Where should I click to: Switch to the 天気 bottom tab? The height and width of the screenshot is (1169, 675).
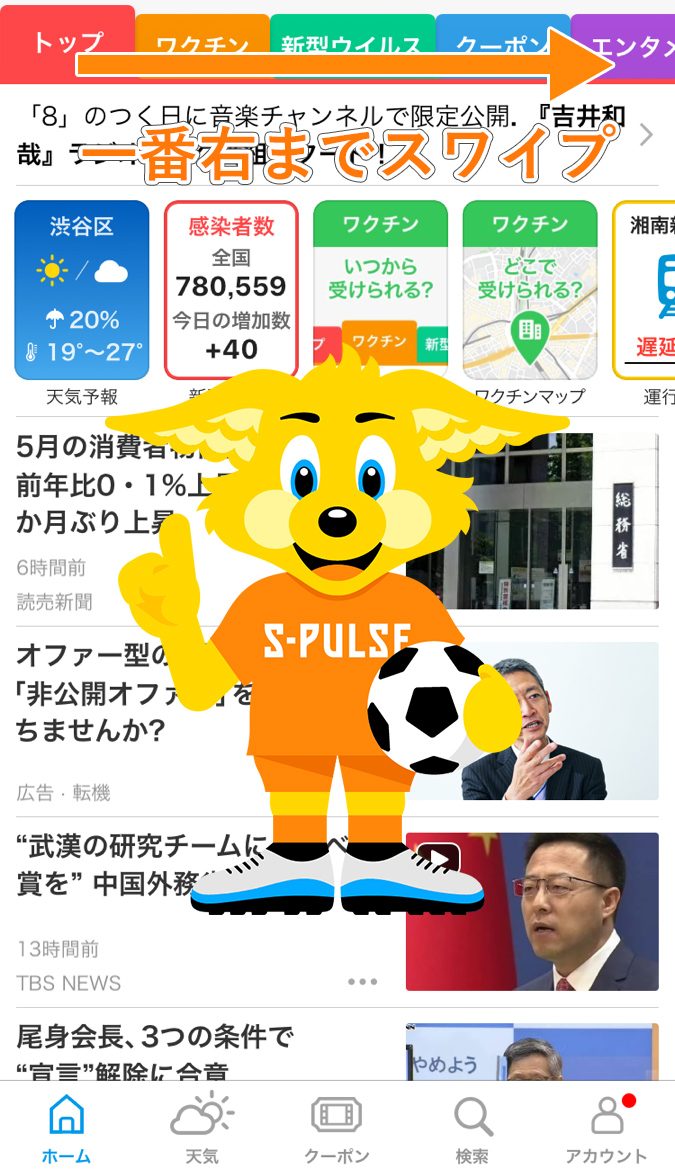(202, 1128)
